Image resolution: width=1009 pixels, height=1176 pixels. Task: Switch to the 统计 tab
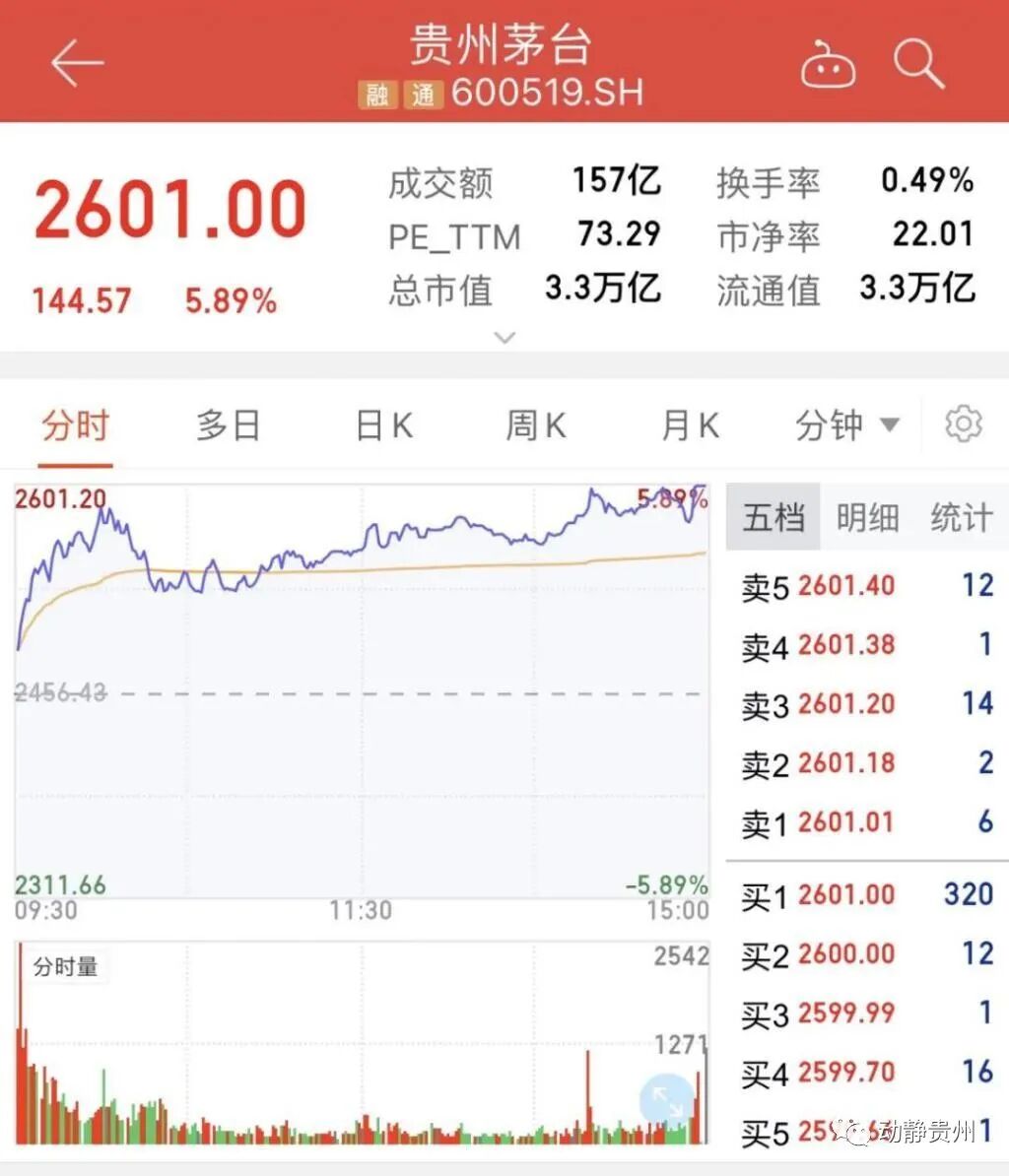coord(961,518)
